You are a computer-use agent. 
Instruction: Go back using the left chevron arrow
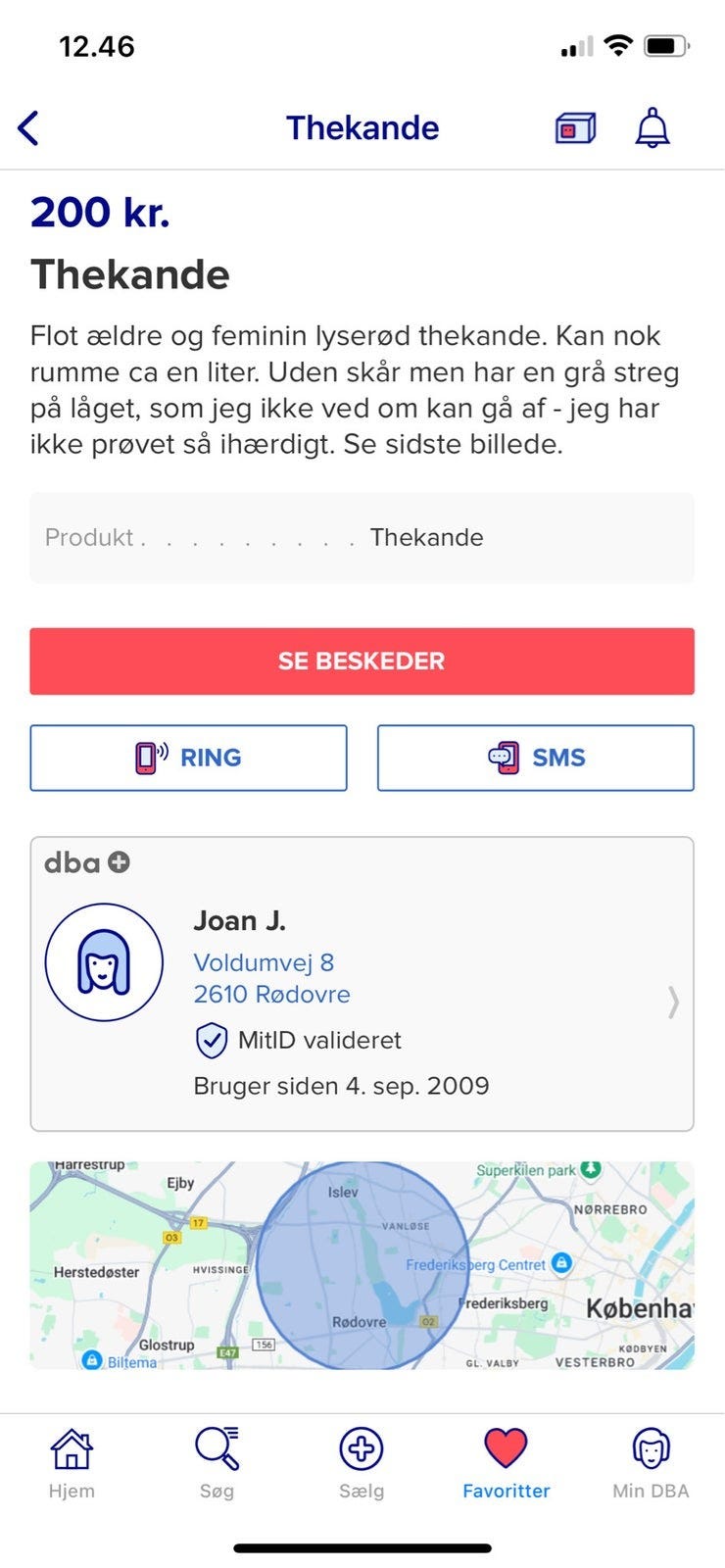coord(29,127)
